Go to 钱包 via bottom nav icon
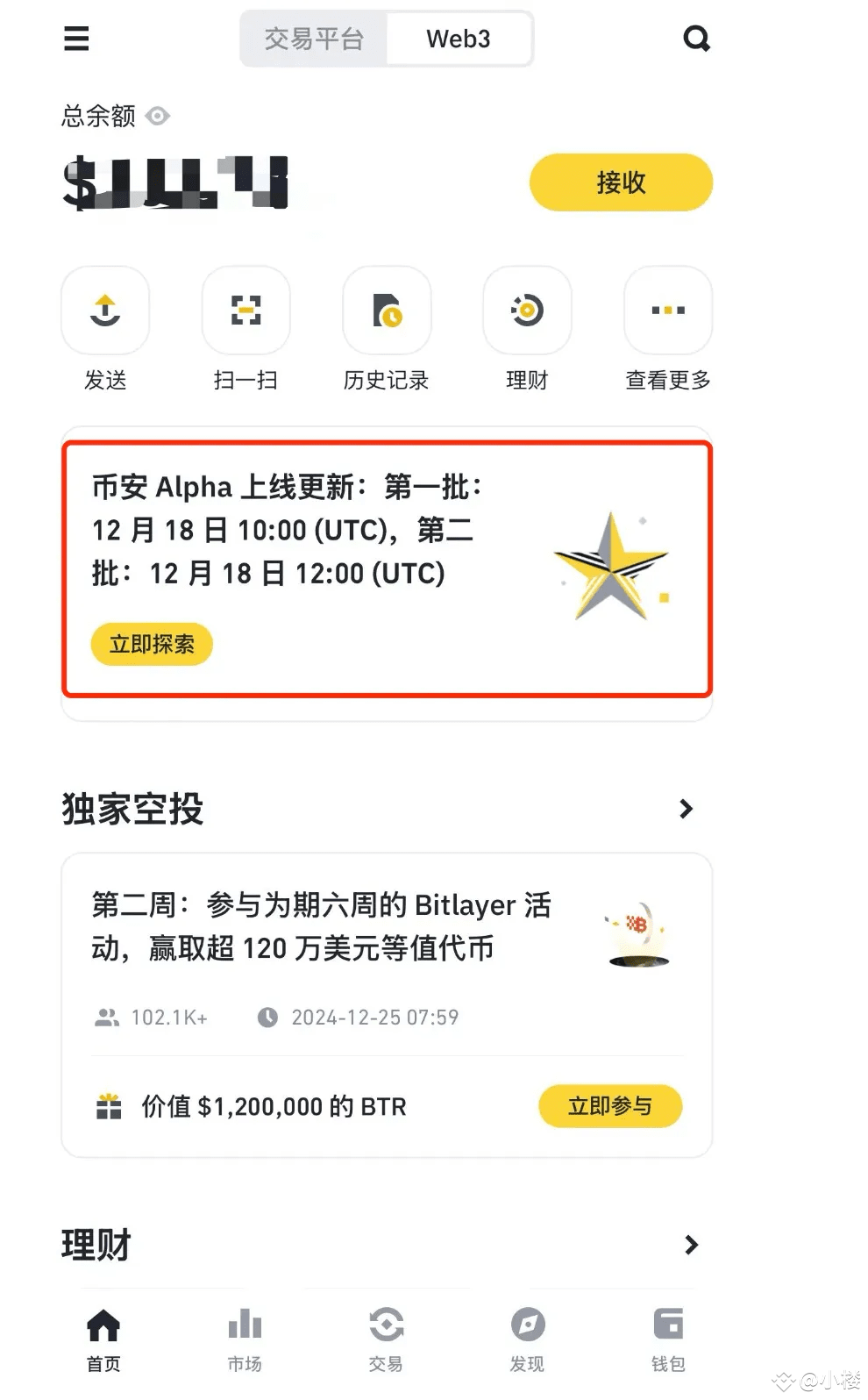The height and width of the screenshot is (1400, 868). [668, 1333]
